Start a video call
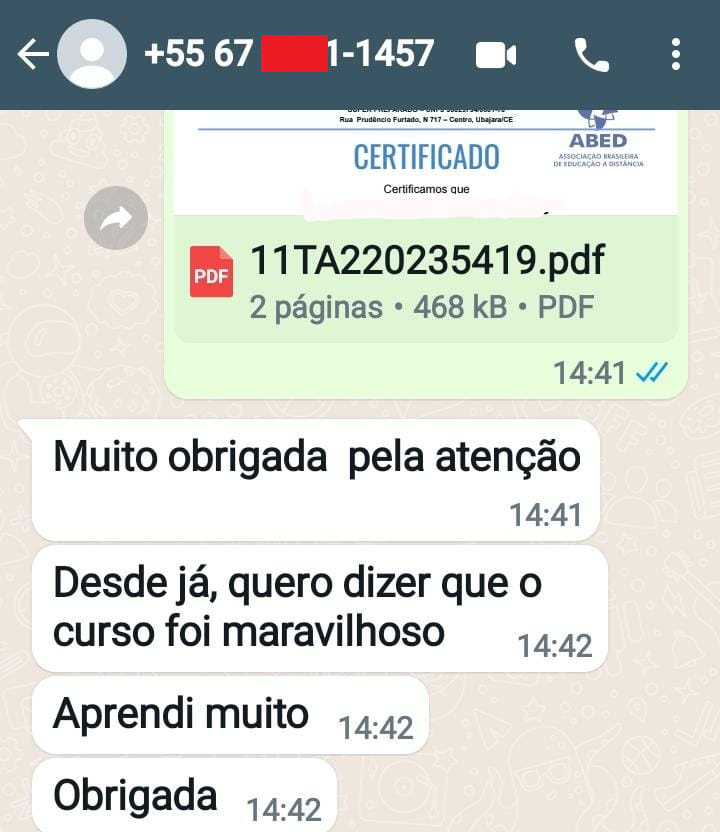The height and width of the screenshot is (832, 720). pos(496,54)
